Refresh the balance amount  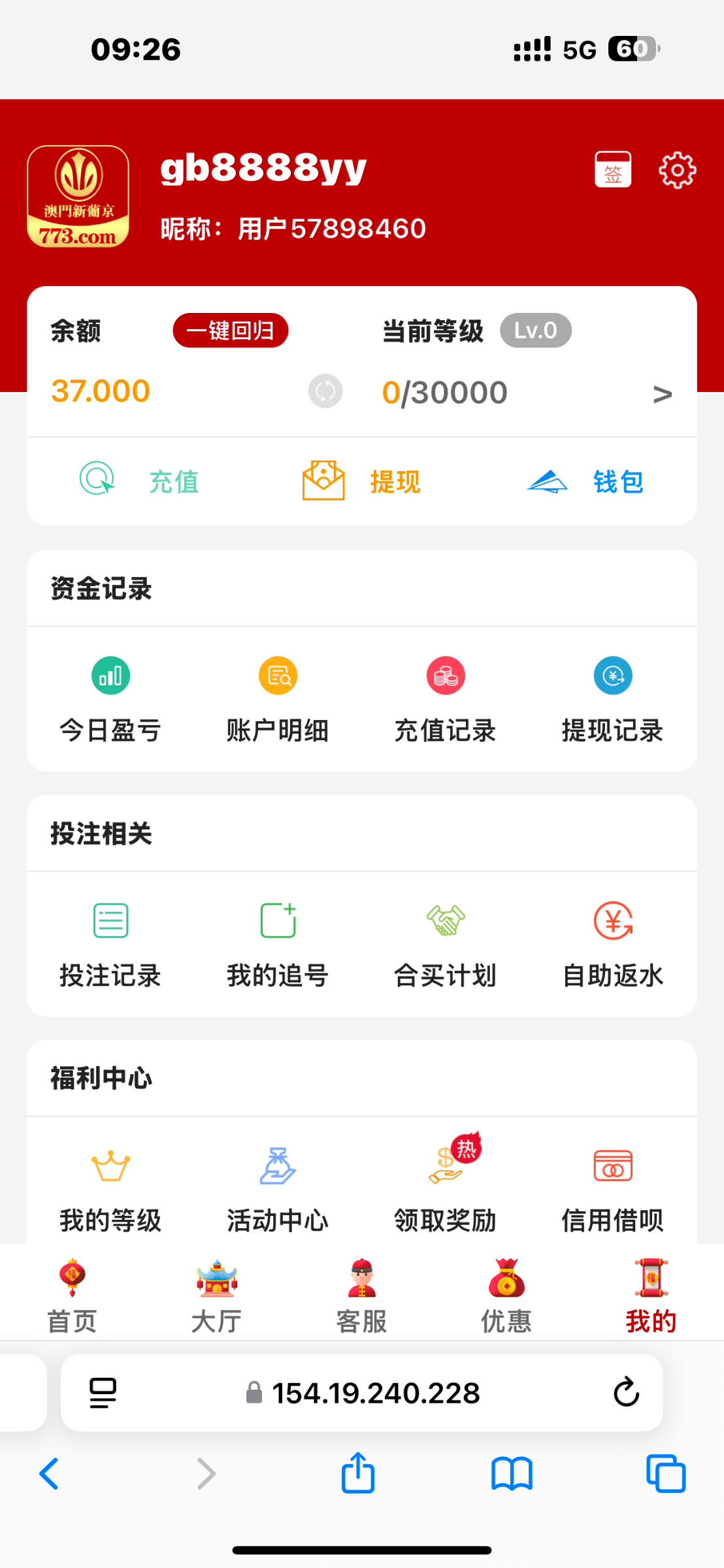click(x=325, y=391)
